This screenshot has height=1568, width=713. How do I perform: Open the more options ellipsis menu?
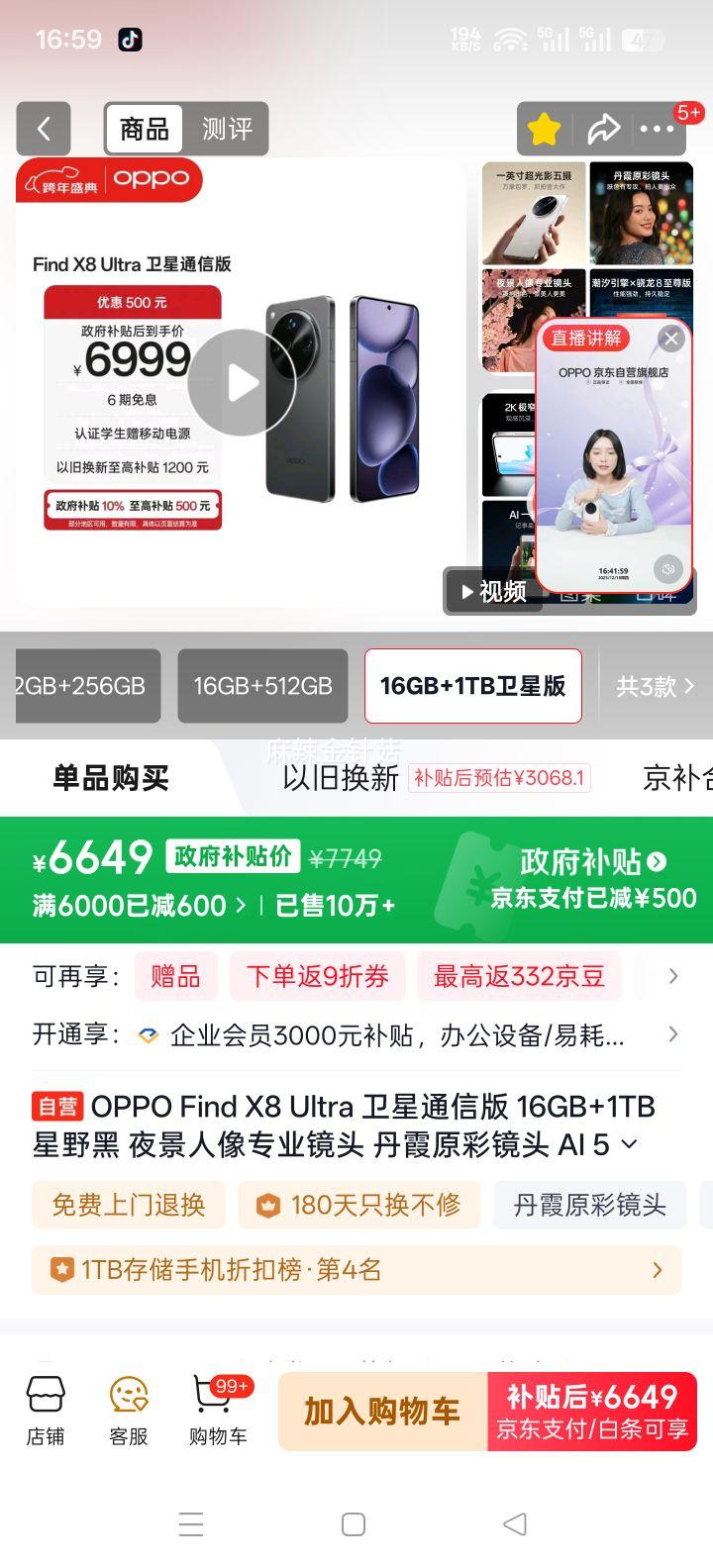point(658,129)
